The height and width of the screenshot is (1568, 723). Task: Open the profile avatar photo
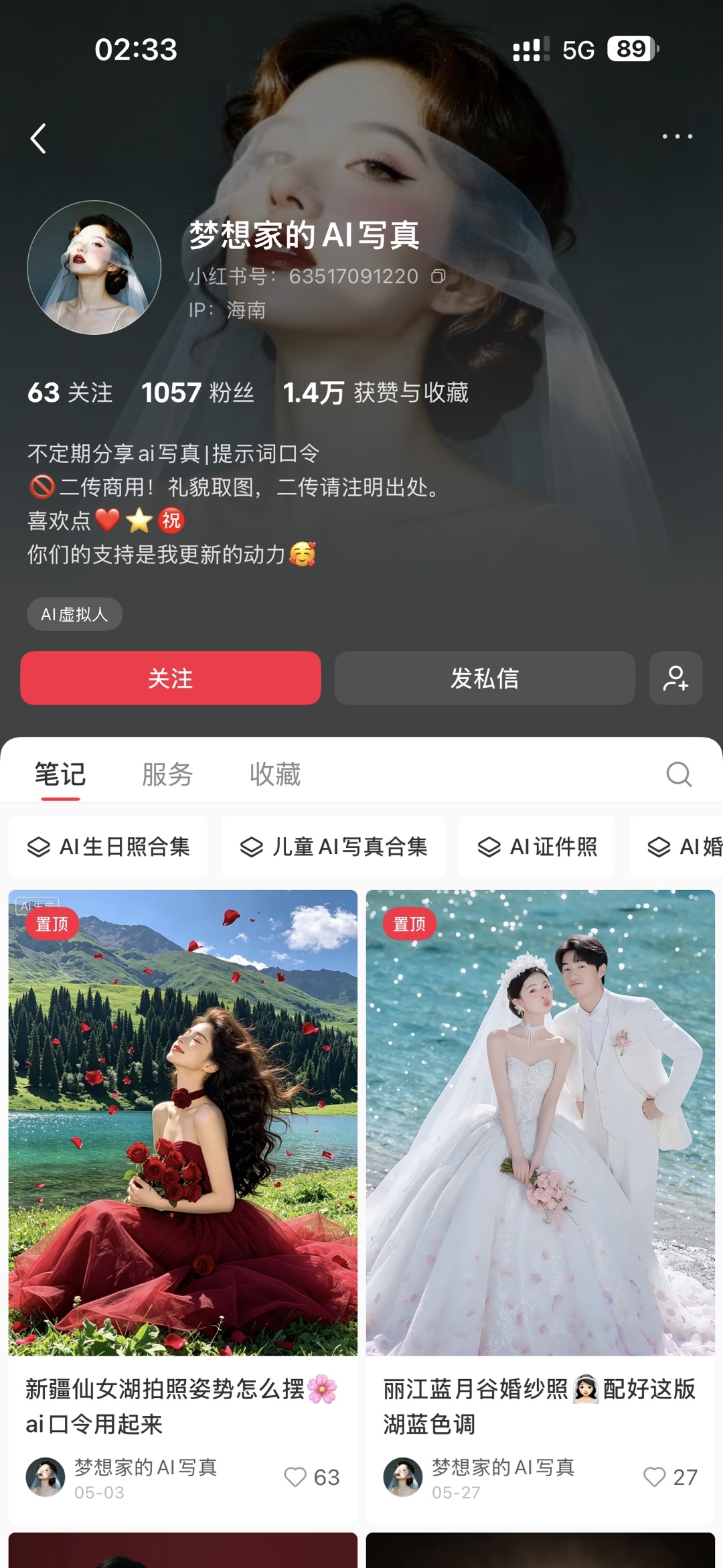click(94, 267)
